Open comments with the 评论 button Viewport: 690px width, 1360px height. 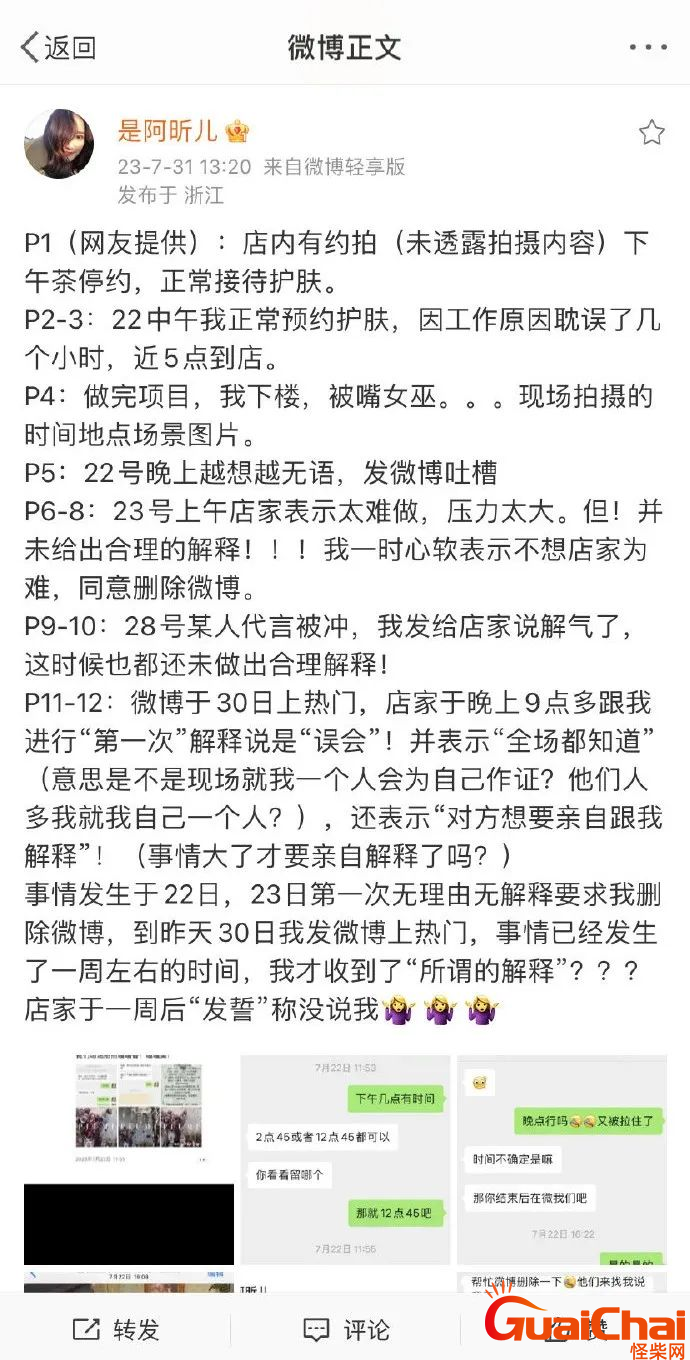[x=346, y=1329]
